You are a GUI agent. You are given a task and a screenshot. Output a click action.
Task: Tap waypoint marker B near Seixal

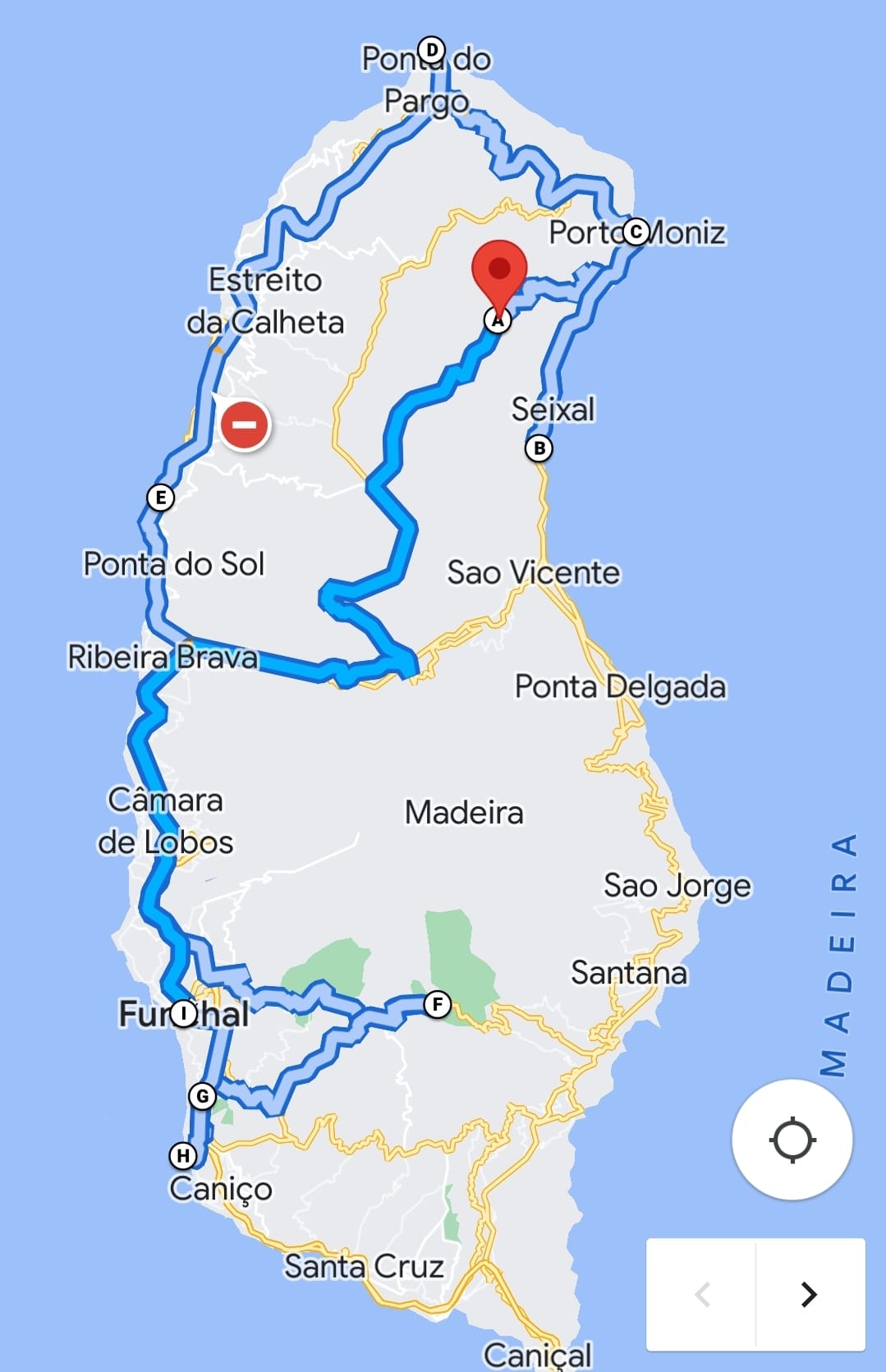coord(539,448)
